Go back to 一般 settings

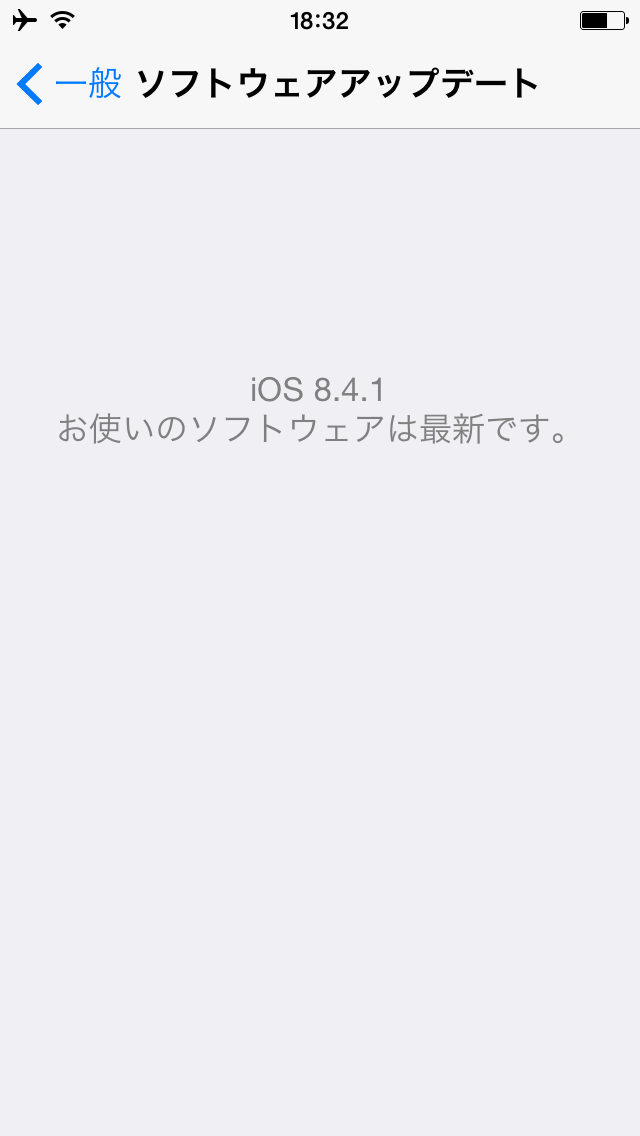[x=69, y=84]
